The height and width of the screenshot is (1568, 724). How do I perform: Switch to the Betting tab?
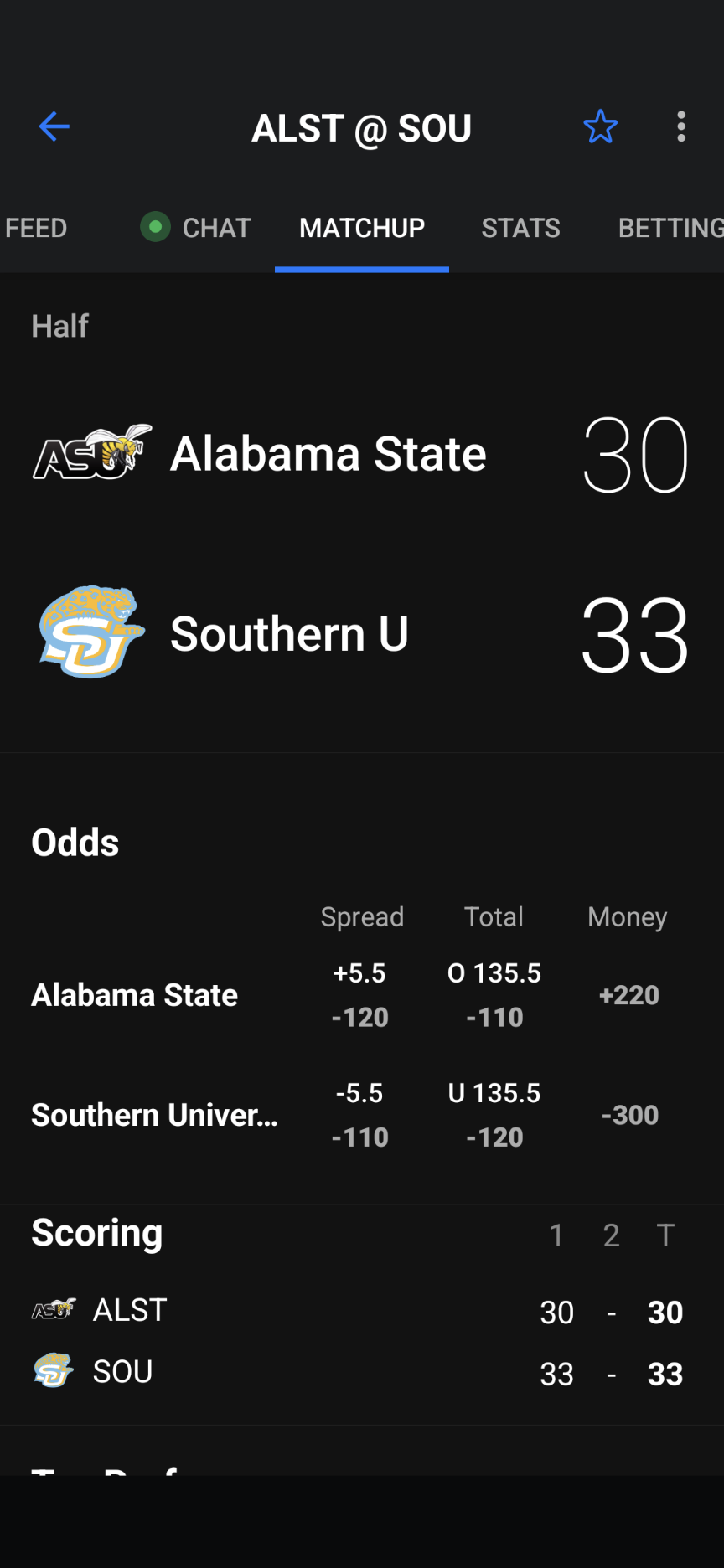coord(670,228)
